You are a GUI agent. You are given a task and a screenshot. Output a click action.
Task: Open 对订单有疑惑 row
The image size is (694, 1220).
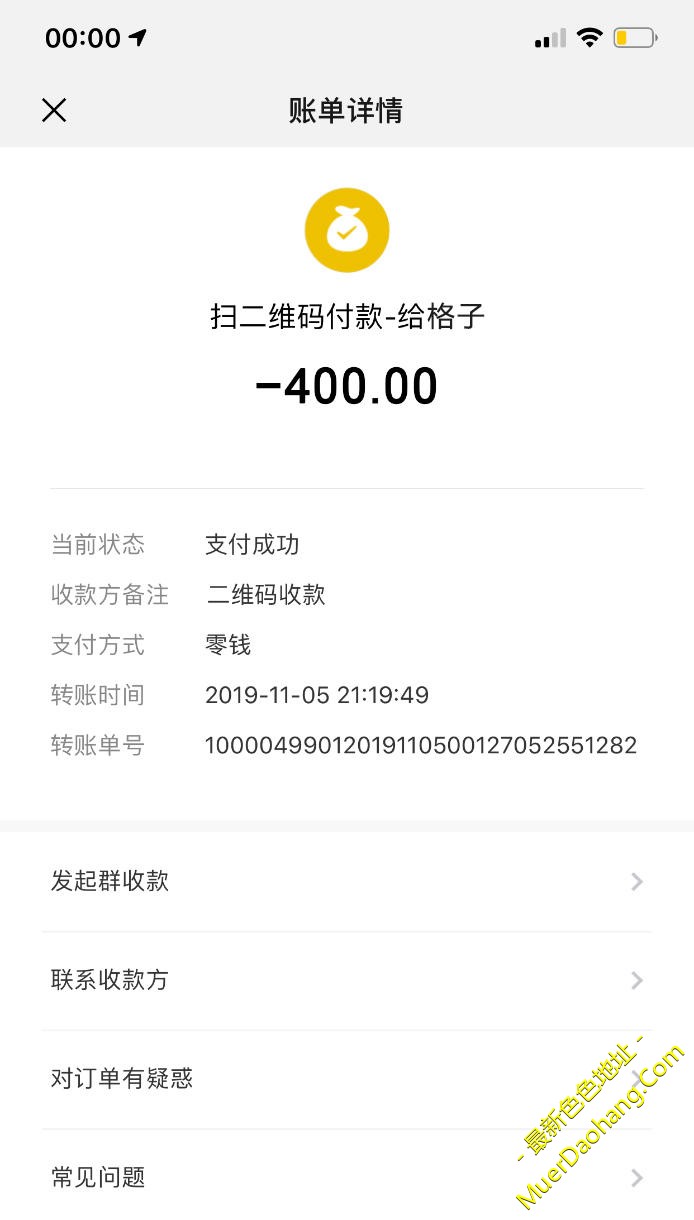pyautogui.click(x=347, y=1079)
